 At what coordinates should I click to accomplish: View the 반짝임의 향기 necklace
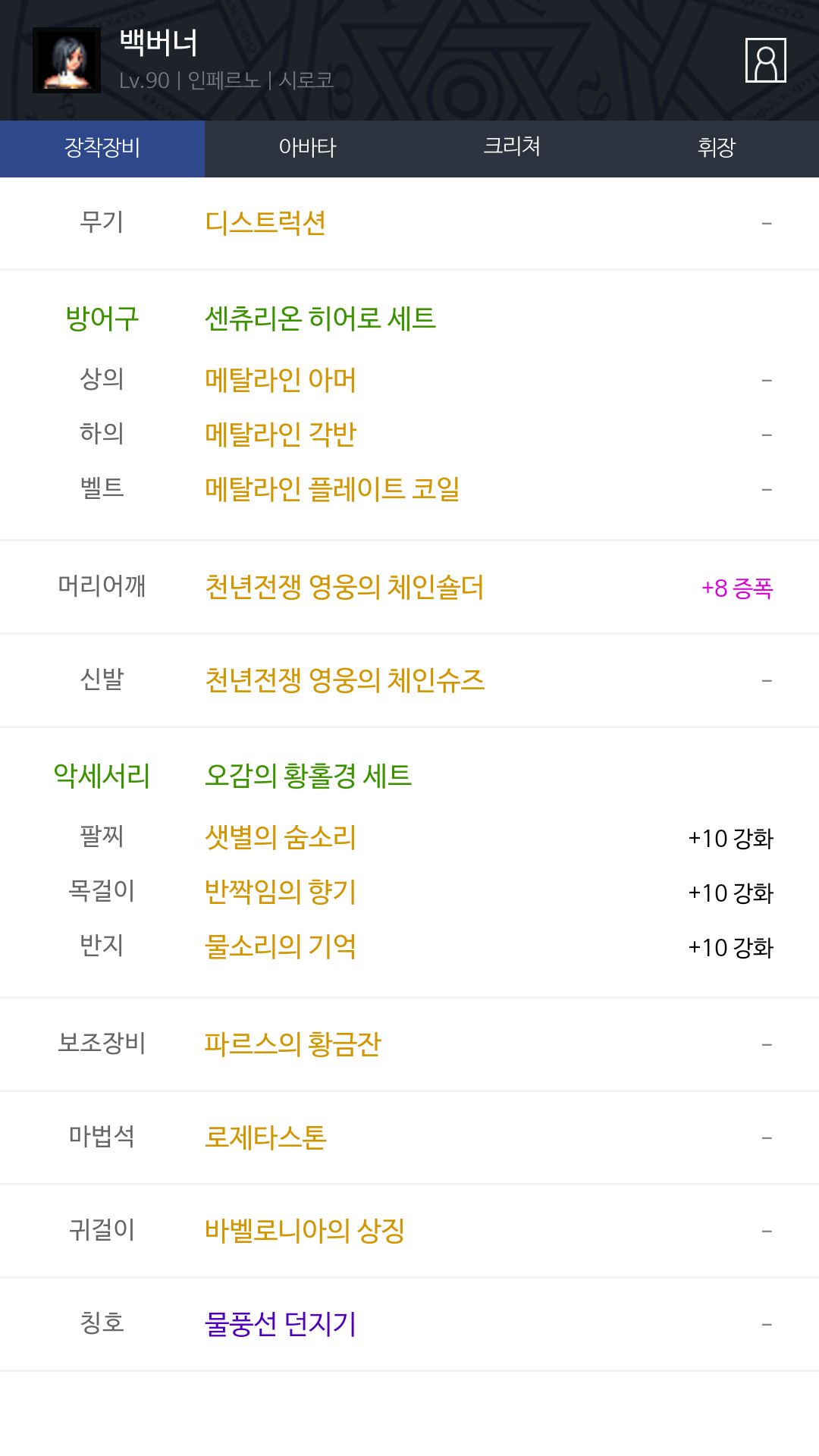coord(281,892)
